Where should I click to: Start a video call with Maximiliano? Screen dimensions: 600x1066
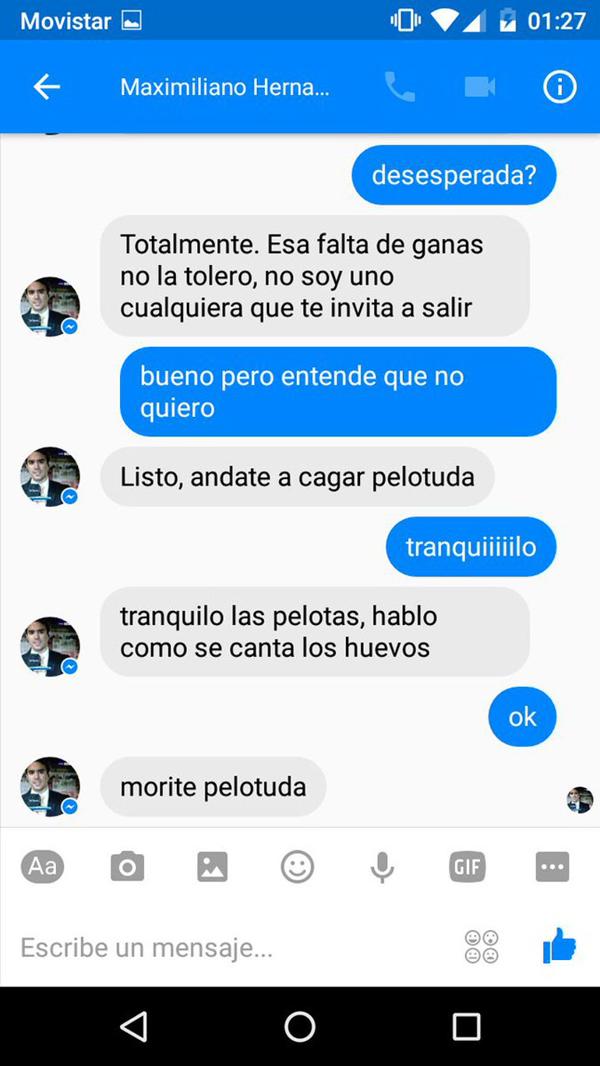(x=480, y=87)
